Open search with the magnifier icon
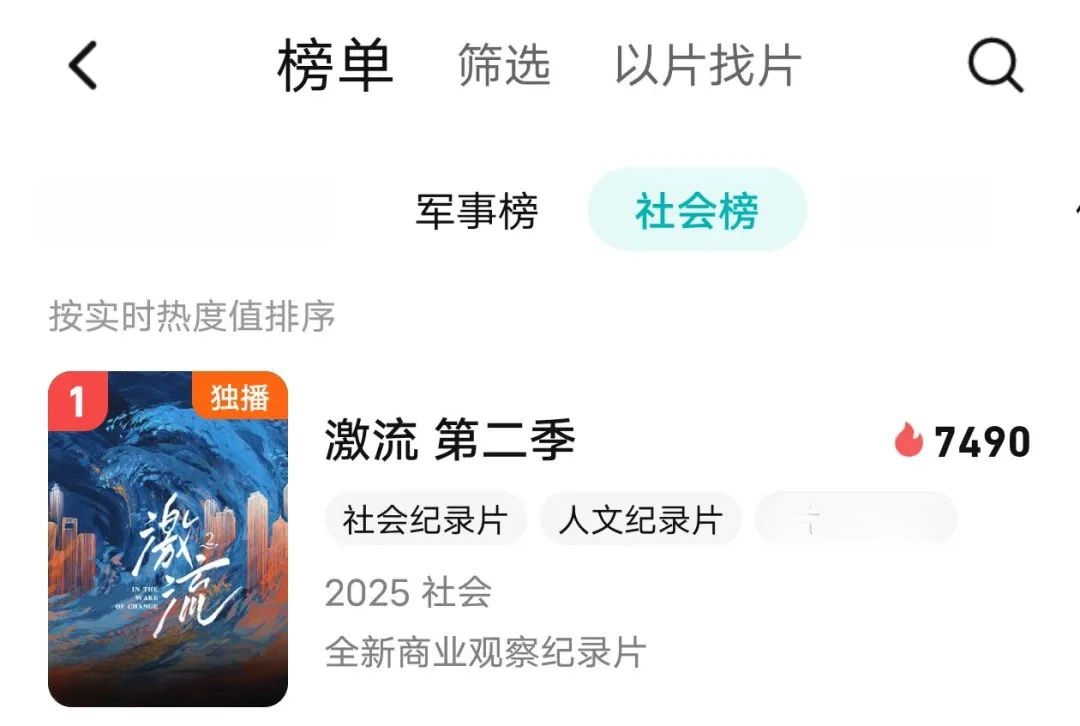1080x726 pixels. point(995,67)
